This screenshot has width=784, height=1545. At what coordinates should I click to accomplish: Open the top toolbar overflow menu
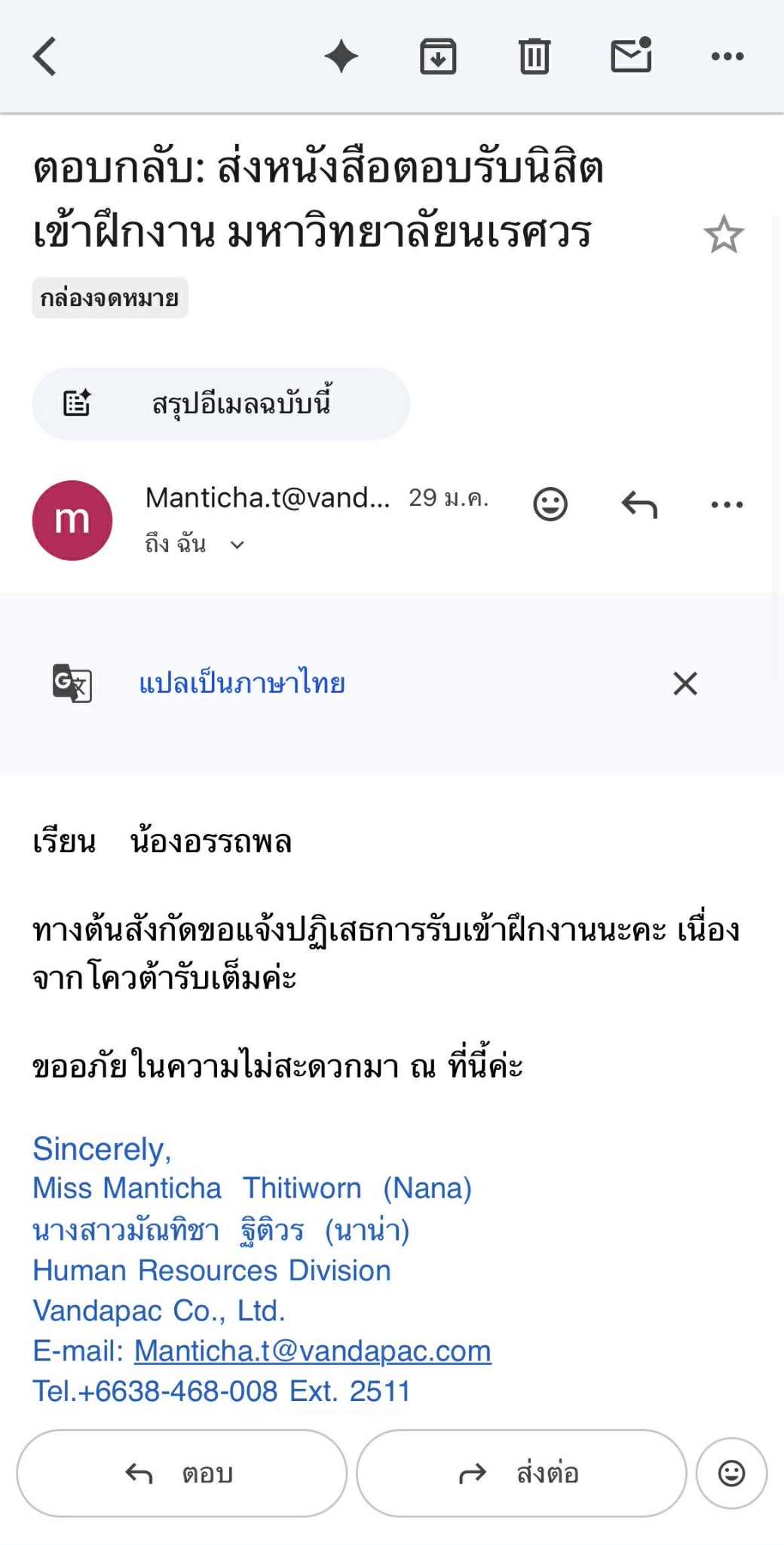(727, 57)
